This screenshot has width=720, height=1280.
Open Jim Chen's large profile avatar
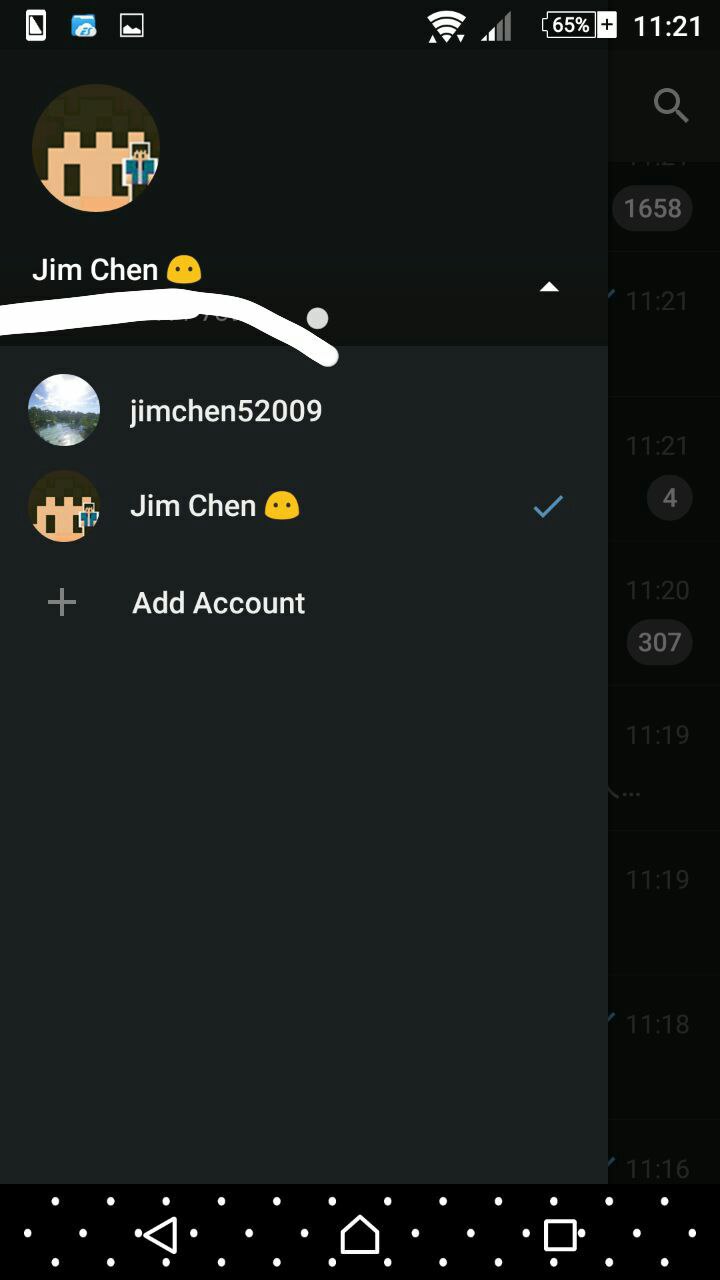click(x=96, y=148)
